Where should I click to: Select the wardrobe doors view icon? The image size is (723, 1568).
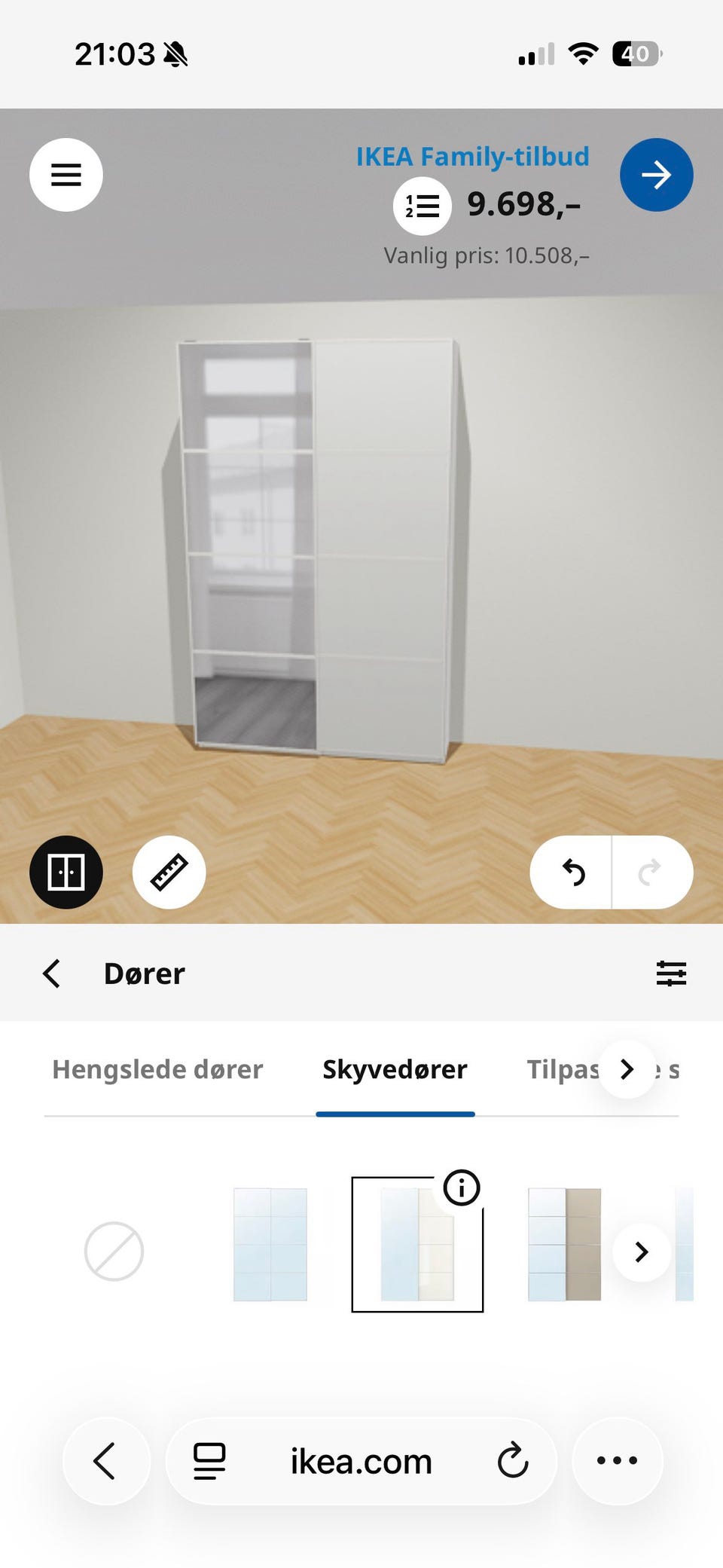coord(66,871)
